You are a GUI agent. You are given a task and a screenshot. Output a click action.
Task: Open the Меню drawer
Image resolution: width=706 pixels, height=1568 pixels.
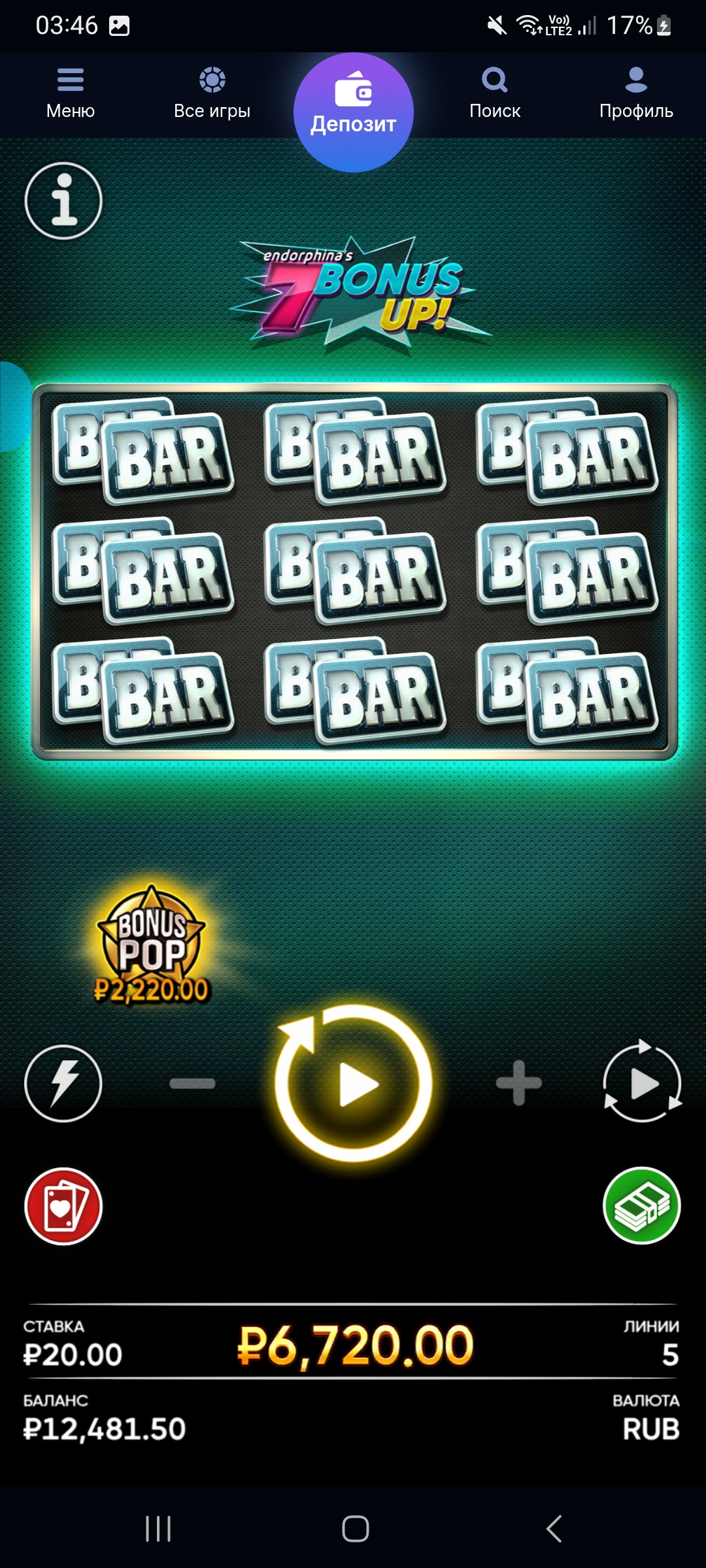[71, 93]
